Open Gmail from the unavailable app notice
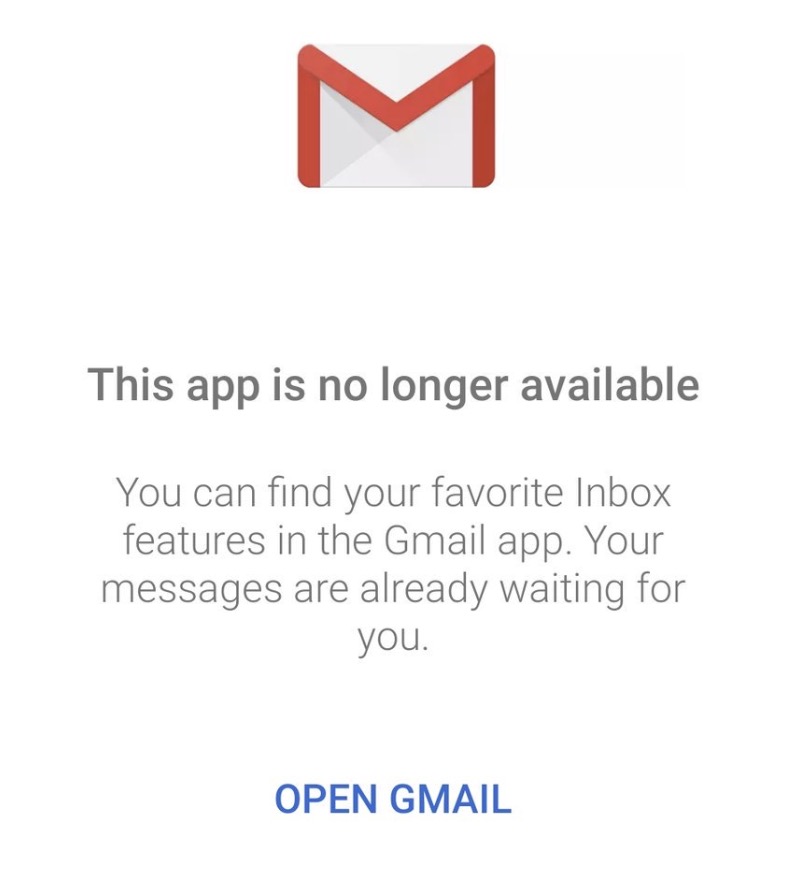The image size is (800, 872). tap(392, 798)
